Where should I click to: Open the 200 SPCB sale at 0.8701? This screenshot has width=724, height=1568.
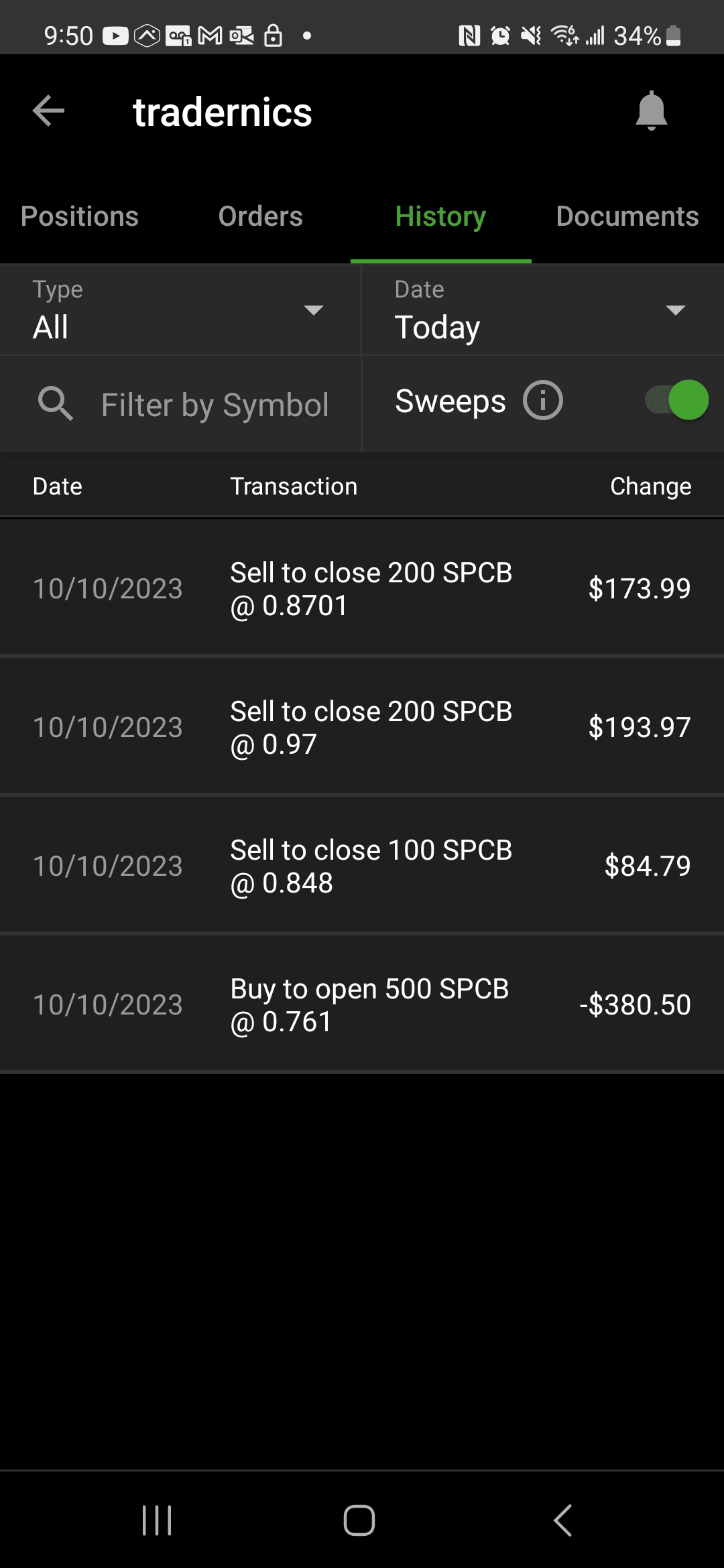[362, 589]
